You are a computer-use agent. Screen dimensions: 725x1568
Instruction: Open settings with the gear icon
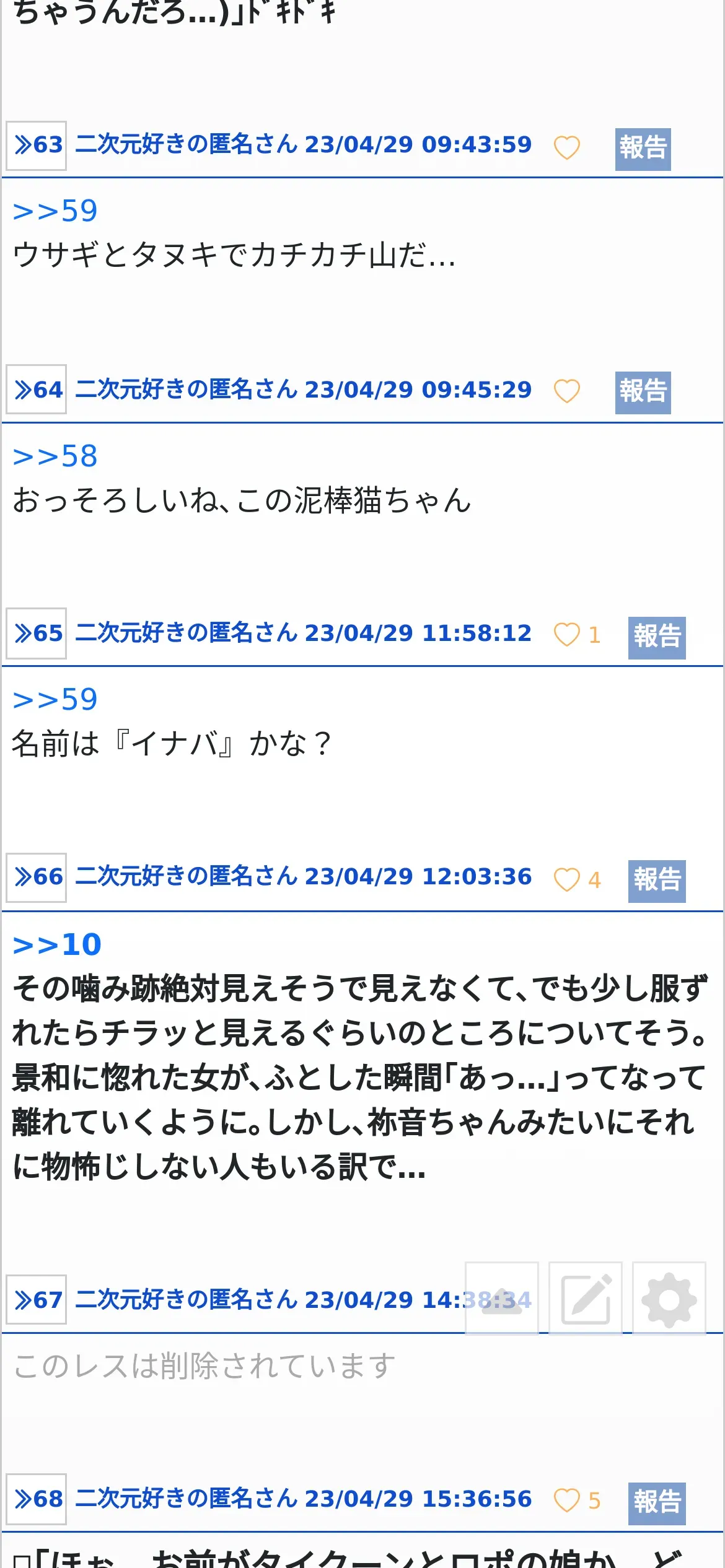click(x=669, y=1299)
